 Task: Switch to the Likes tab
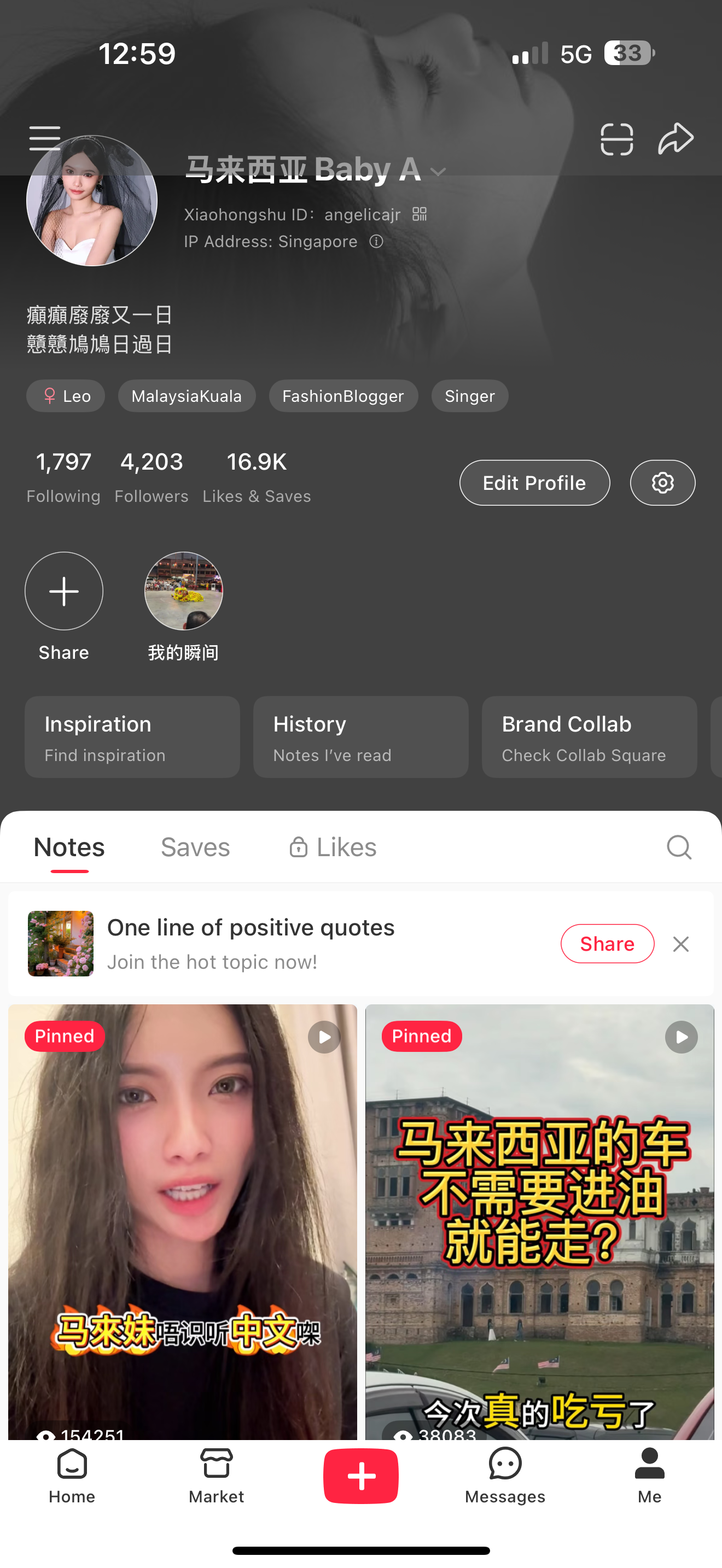point(345,847)
